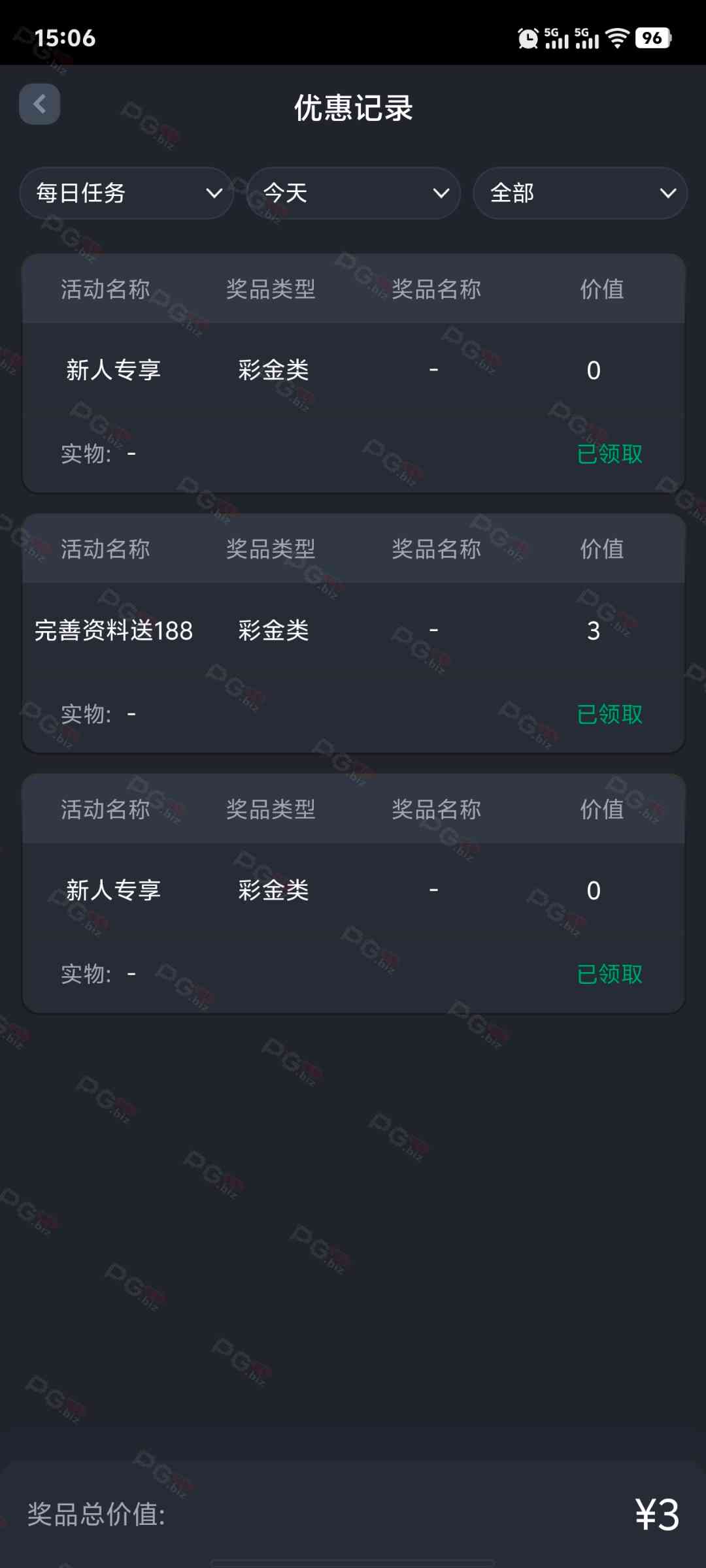Open the 全部 status filter dropdown
Viewport: 706px width, 1568px height.
click(580, 193)
